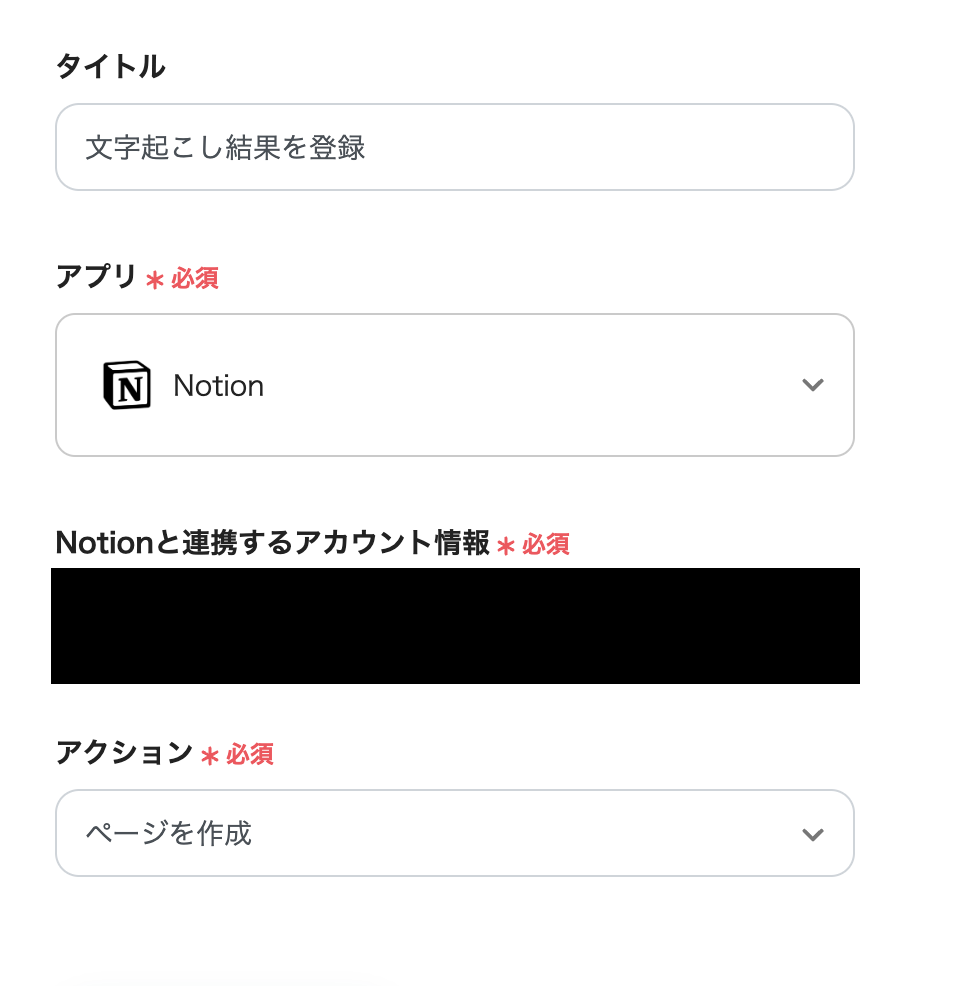Select the currently chosen ページを作成 action
The height and width of the screenshot is (986, 960).
point(455,833)
